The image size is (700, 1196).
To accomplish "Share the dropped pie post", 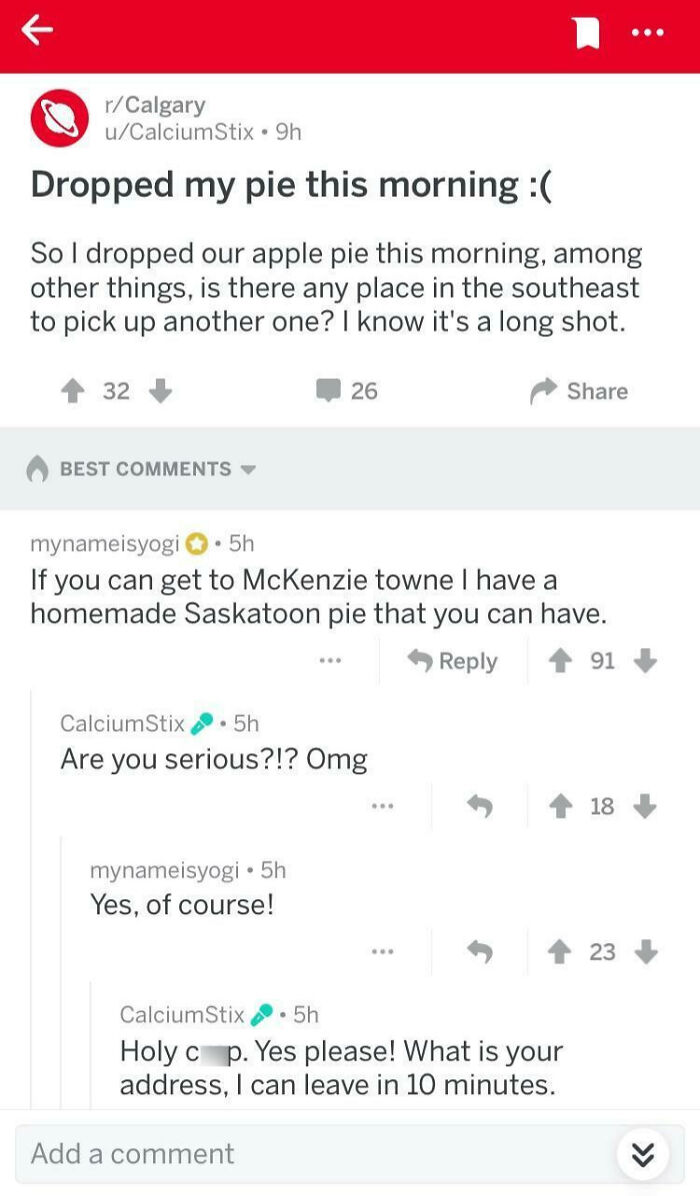I will (x=580, y=391).
